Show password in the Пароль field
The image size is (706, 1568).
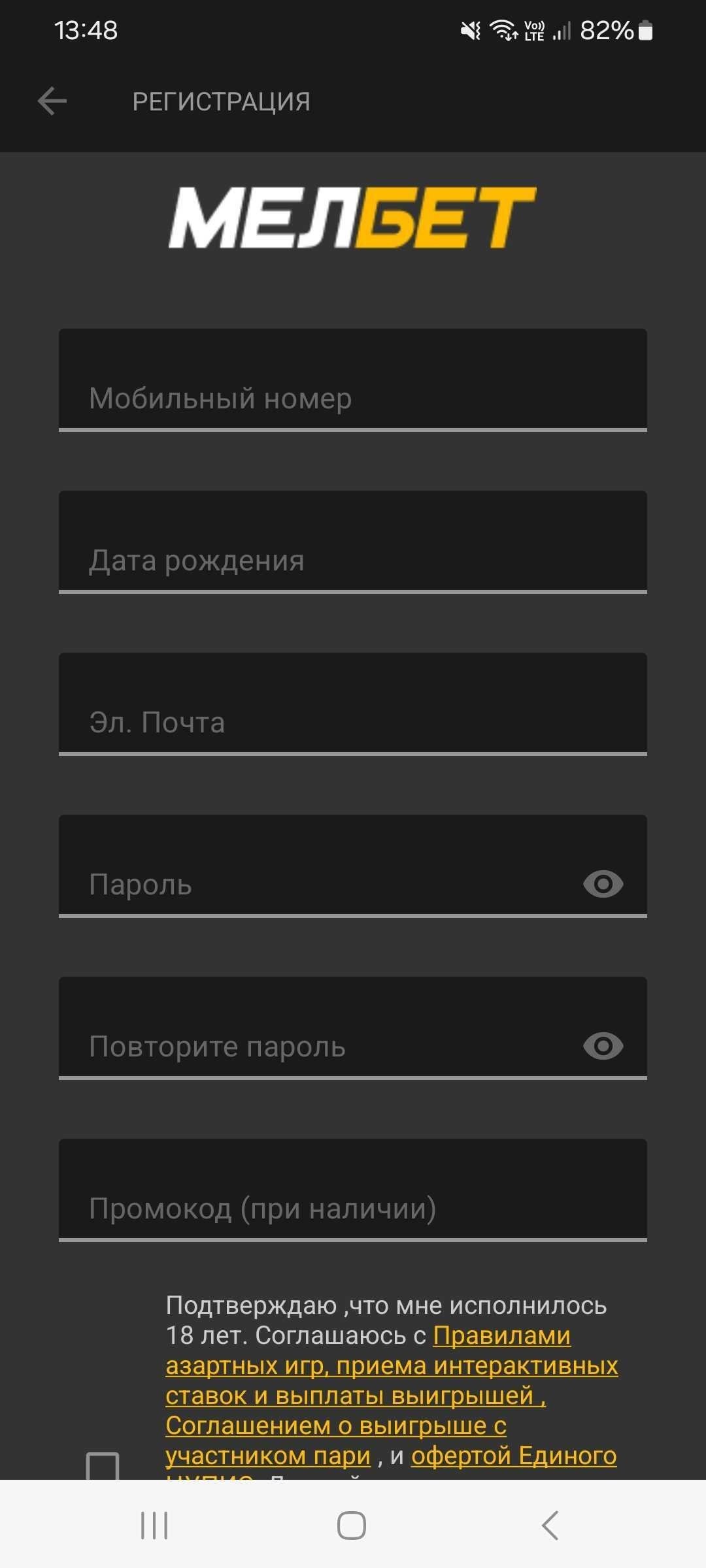603,884
